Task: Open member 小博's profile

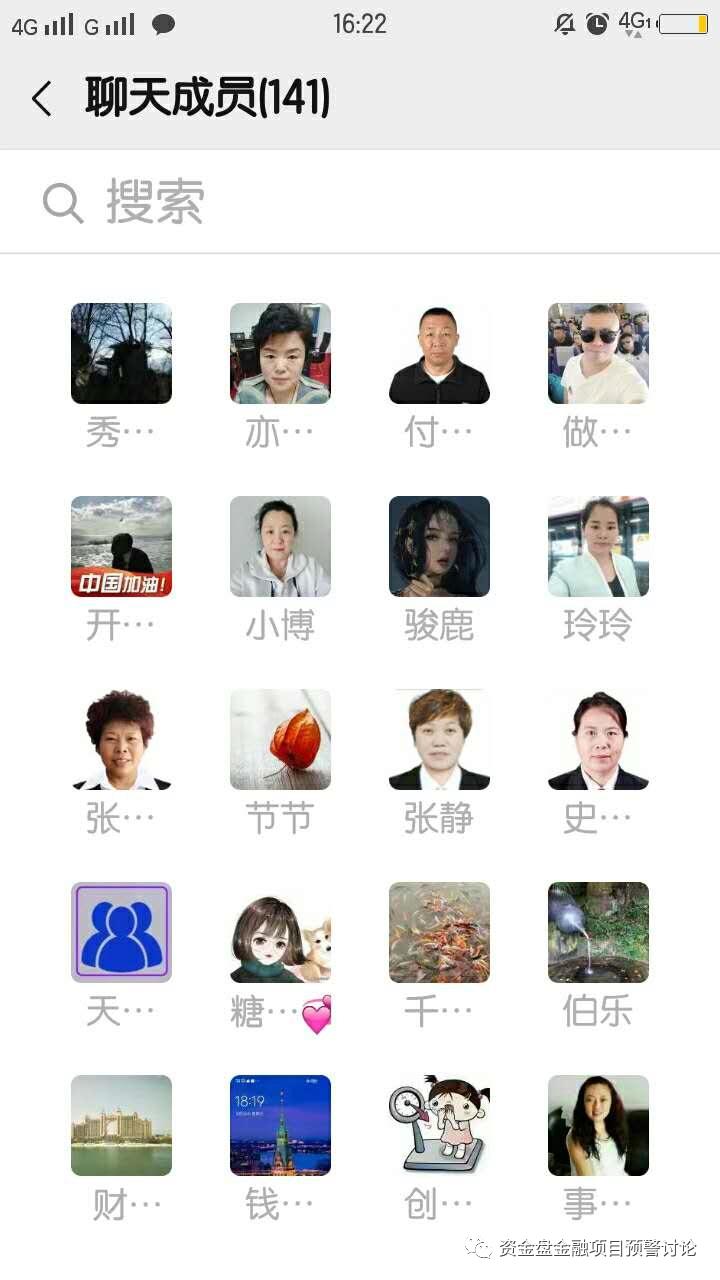Action: 280,546
